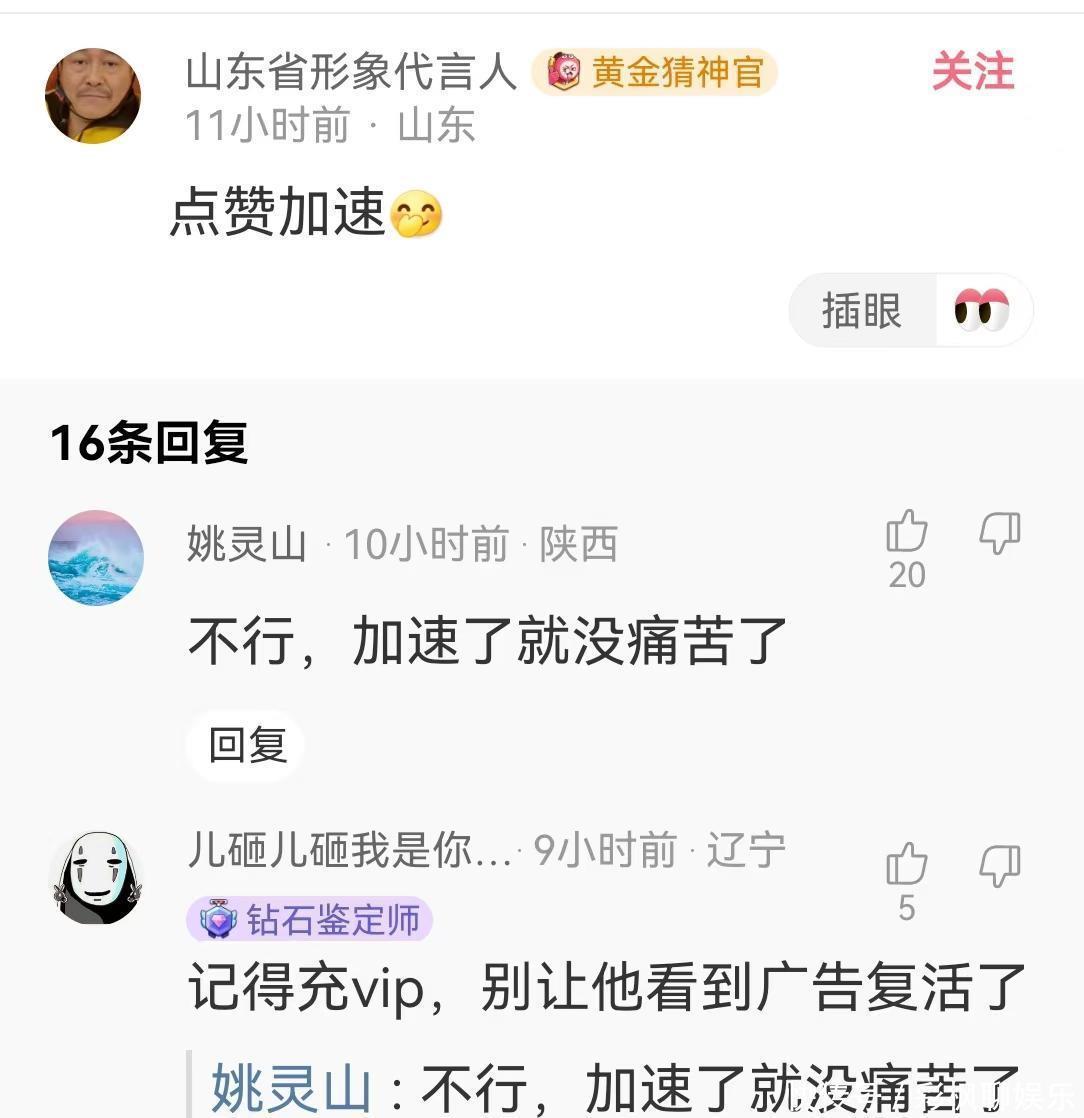Dislike the reply about 充vip
1084x1118 pixels.
(x=1000, y=866)
